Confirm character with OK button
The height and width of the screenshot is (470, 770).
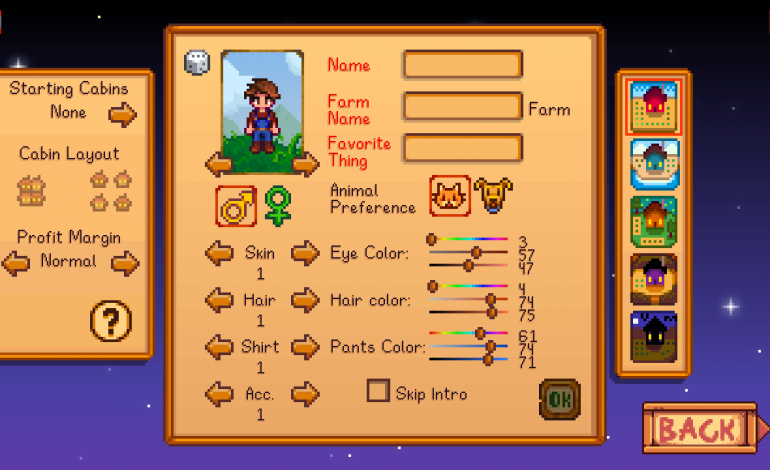[x=559, y=398]
